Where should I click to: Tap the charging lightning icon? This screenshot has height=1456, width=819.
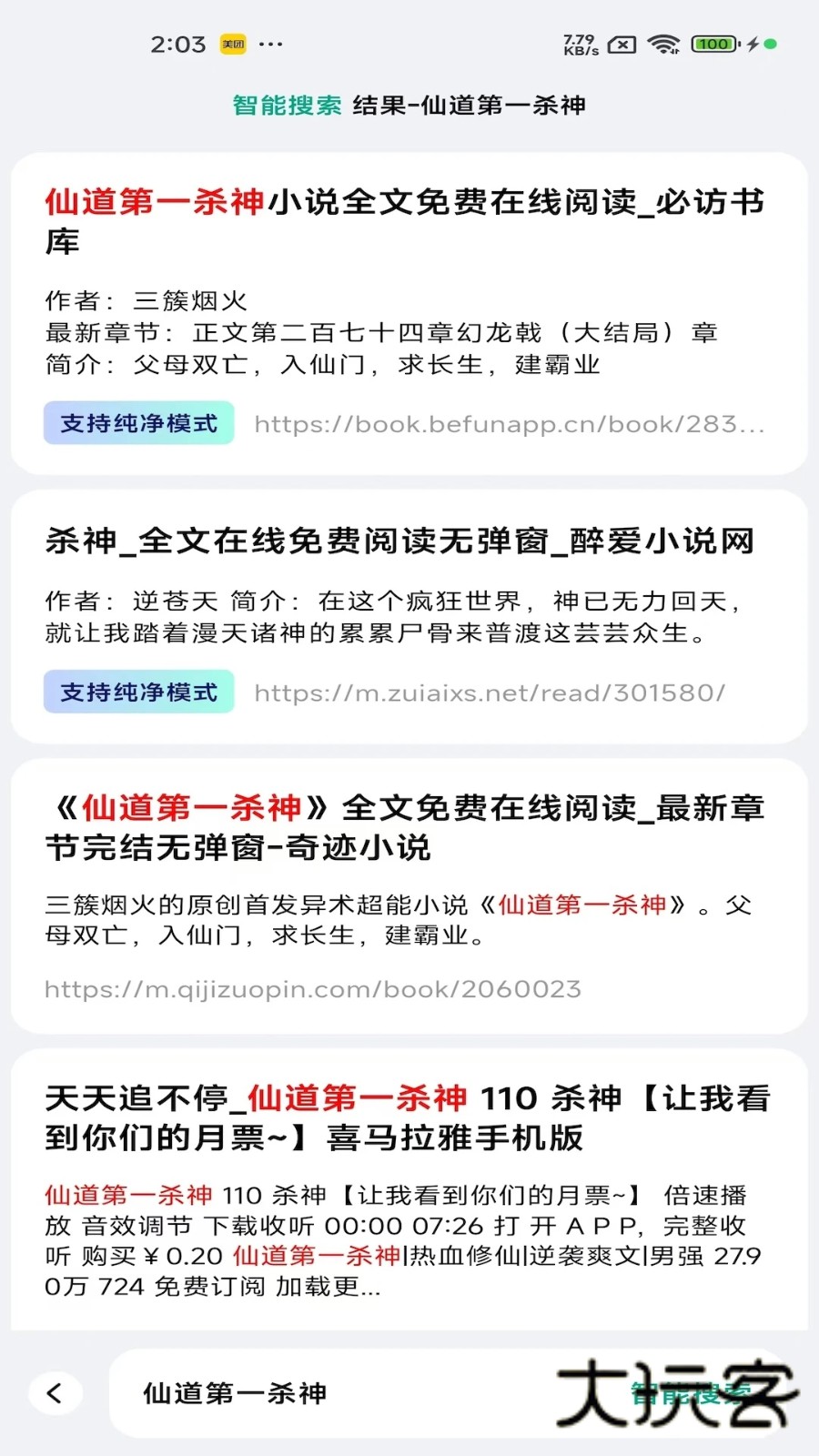(752, 43)
